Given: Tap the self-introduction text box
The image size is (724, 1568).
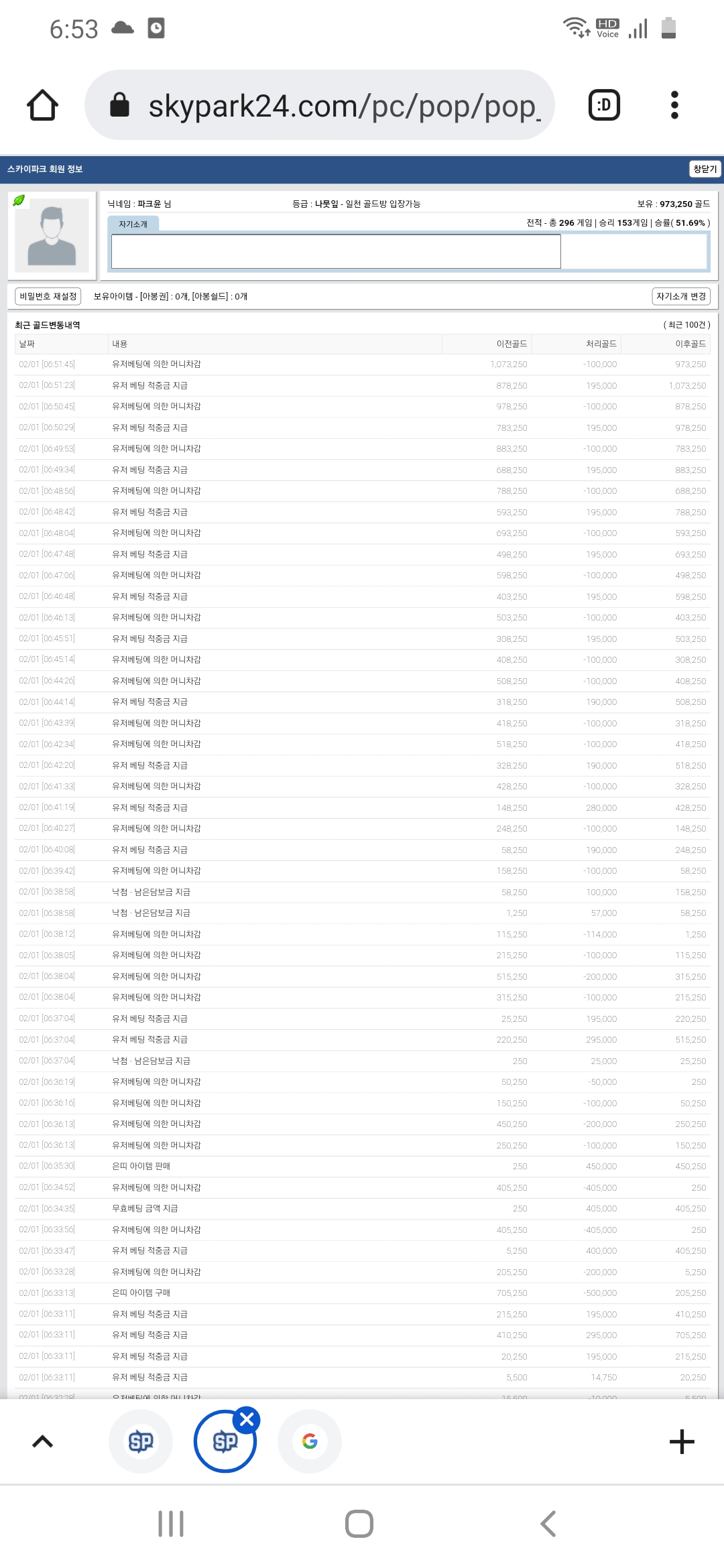Looking at the screenshot, I should tap(336, 251).
